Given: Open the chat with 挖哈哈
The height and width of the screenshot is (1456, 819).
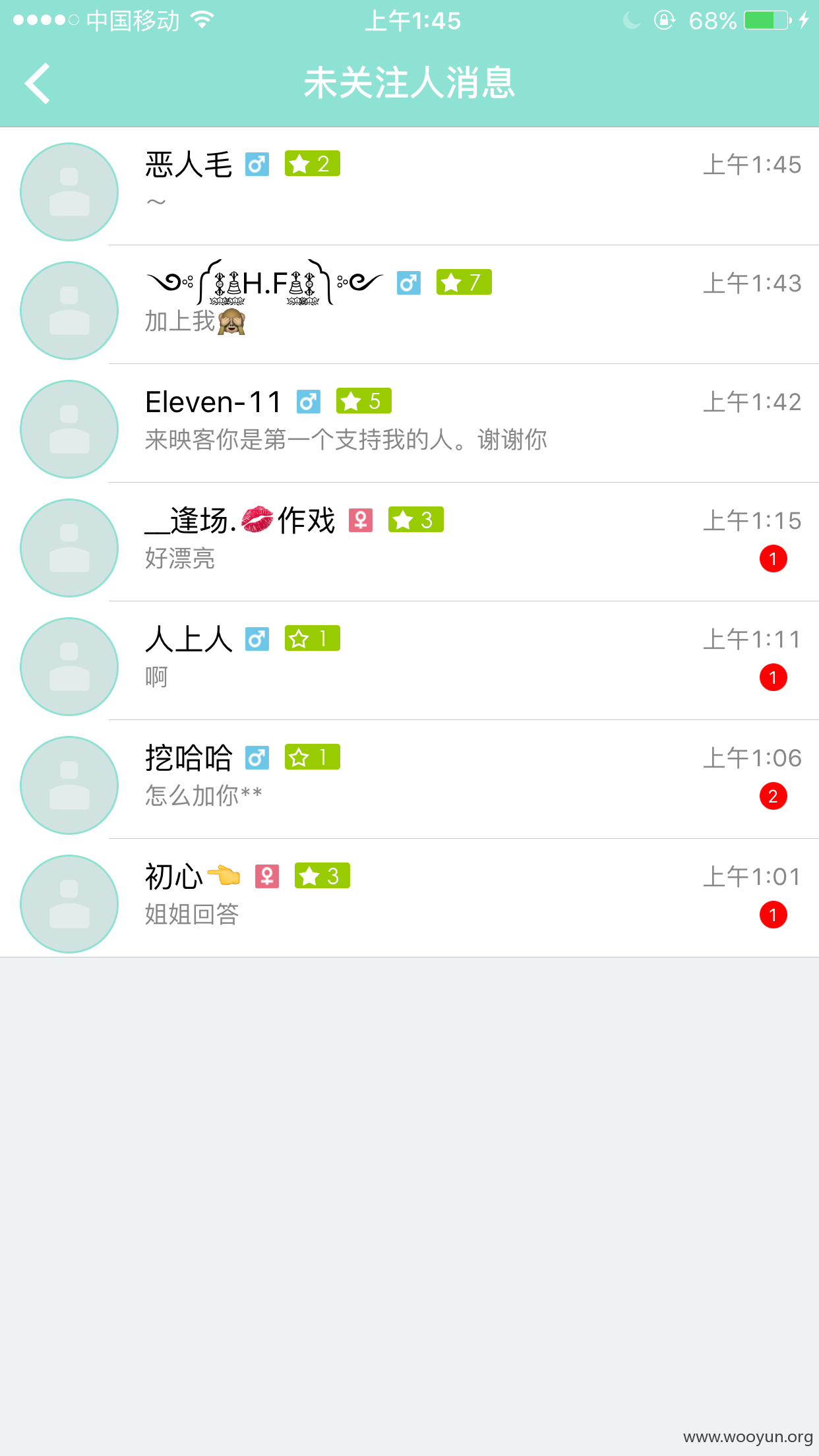Looking at the screenshot, I should (409, 779).
